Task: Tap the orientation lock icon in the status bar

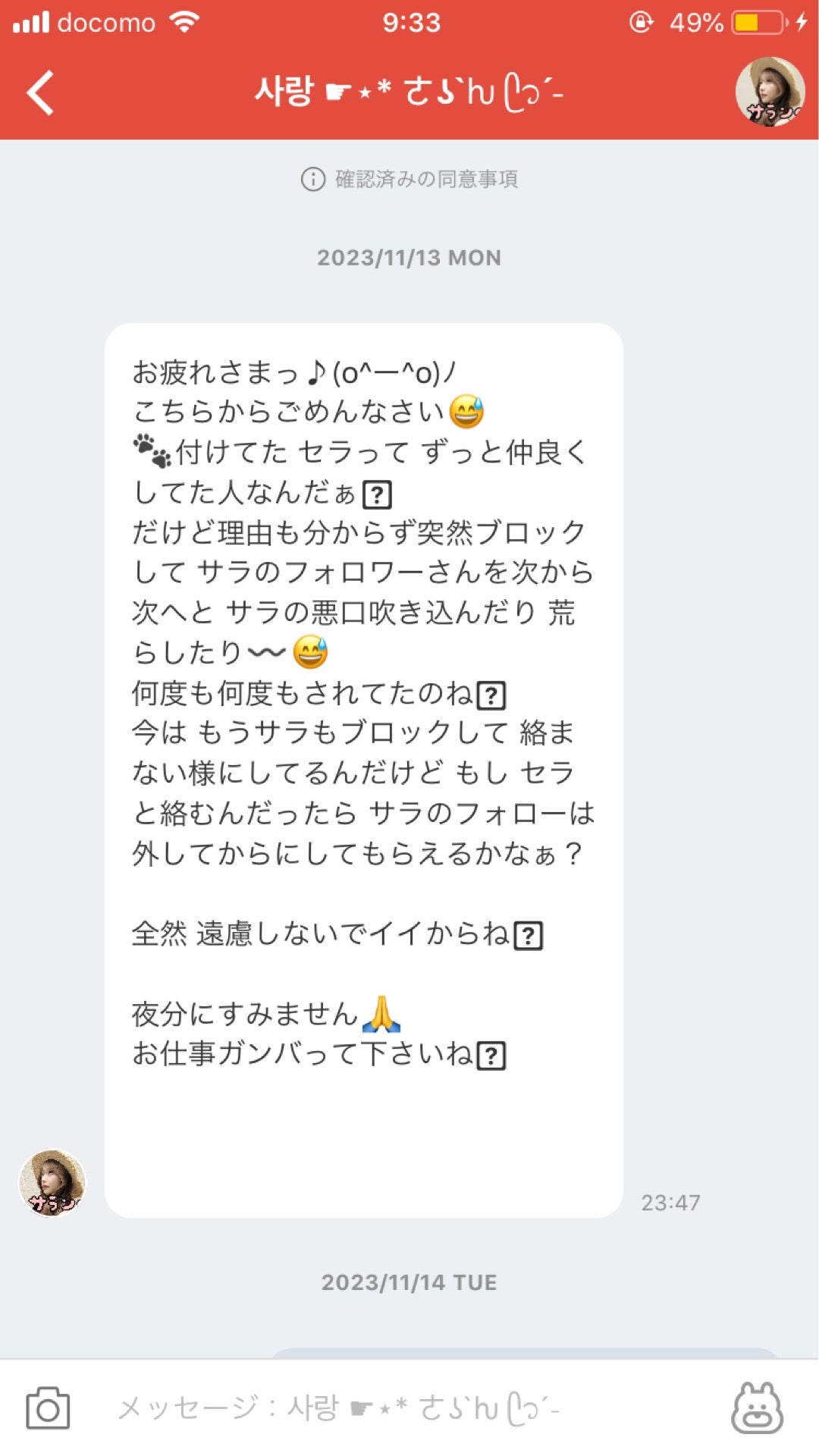Action: (x=641, y=23)
